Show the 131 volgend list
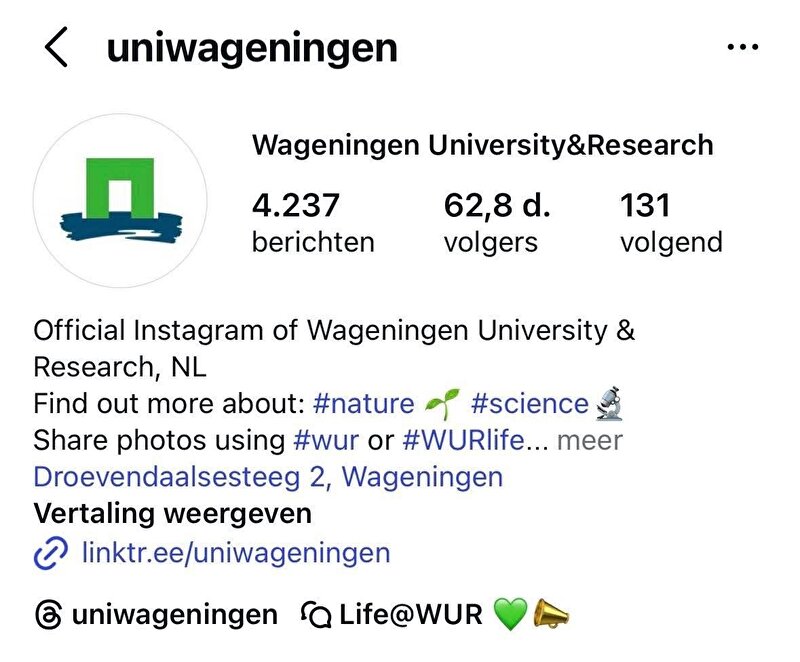Viewport: 800px width, 662px height. coord(670,223)
